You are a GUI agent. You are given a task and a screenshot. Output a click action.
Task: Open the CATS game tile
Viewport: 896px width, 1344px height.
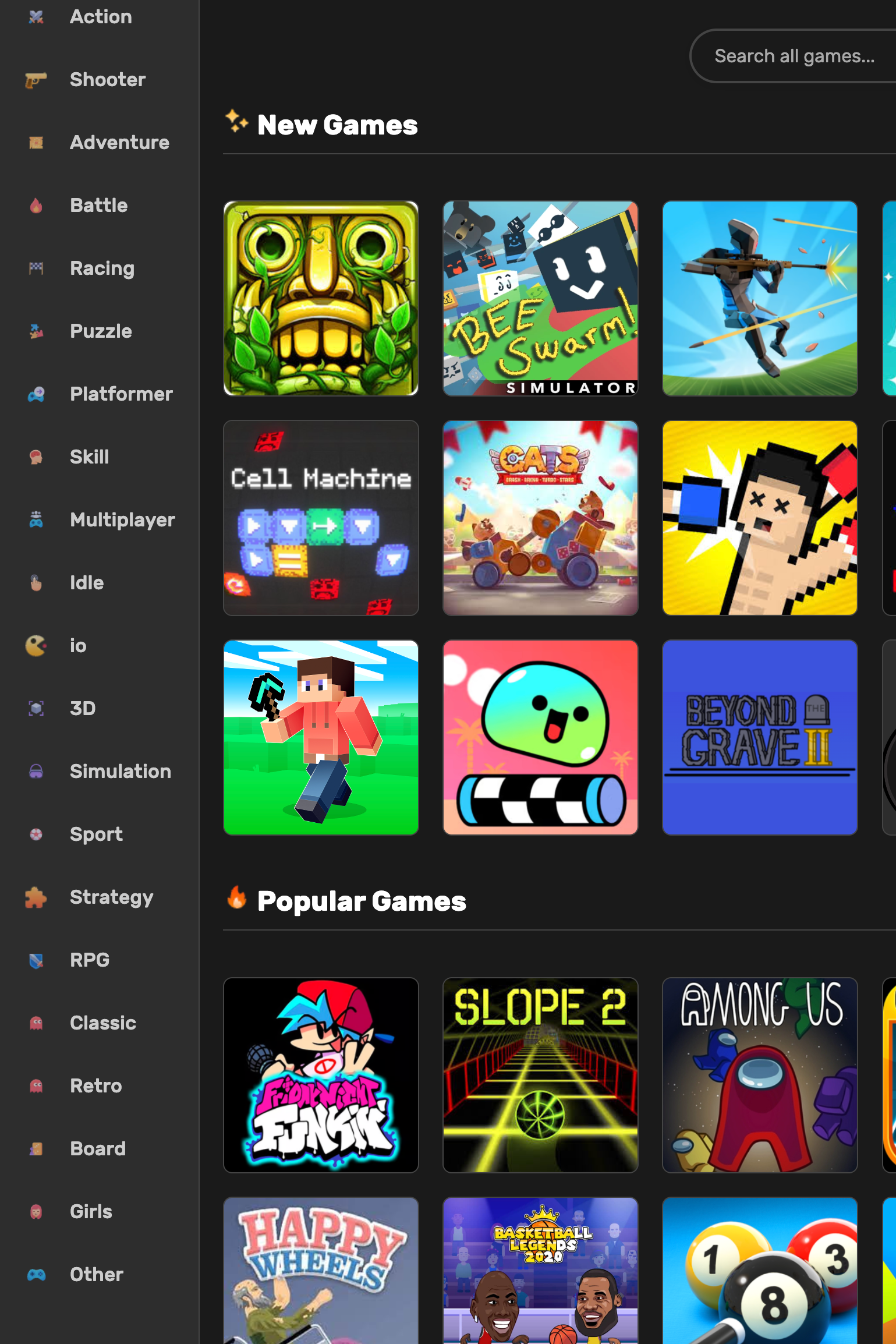(540, 518)
